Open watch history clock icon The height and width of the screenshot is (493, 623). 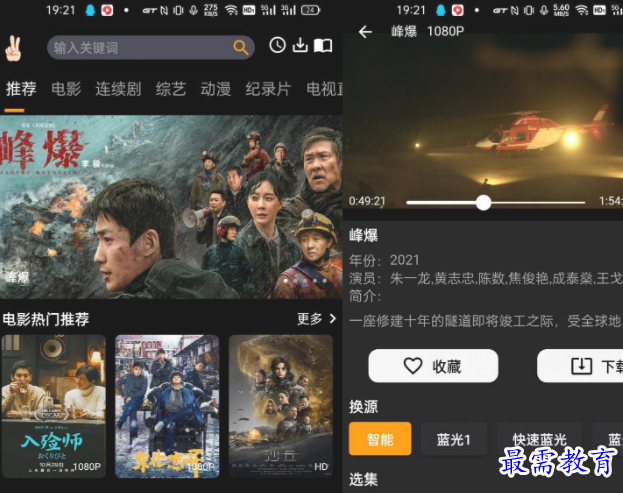[277, 46]
